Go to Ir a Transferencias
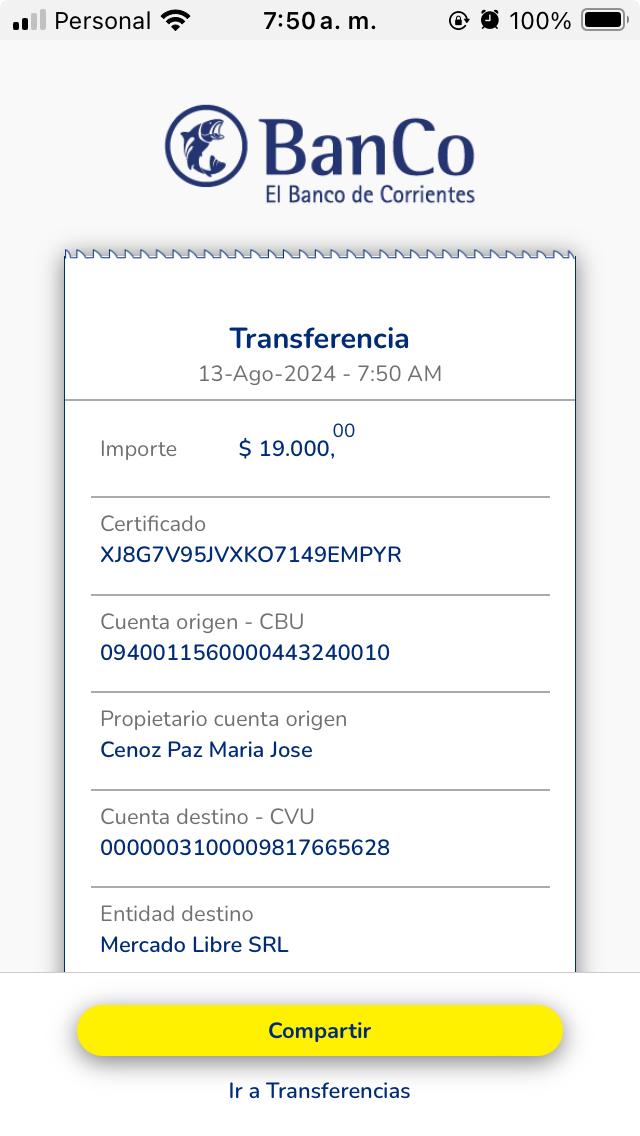Viewport: 640px width, 1136px height. pos(320,1091)
